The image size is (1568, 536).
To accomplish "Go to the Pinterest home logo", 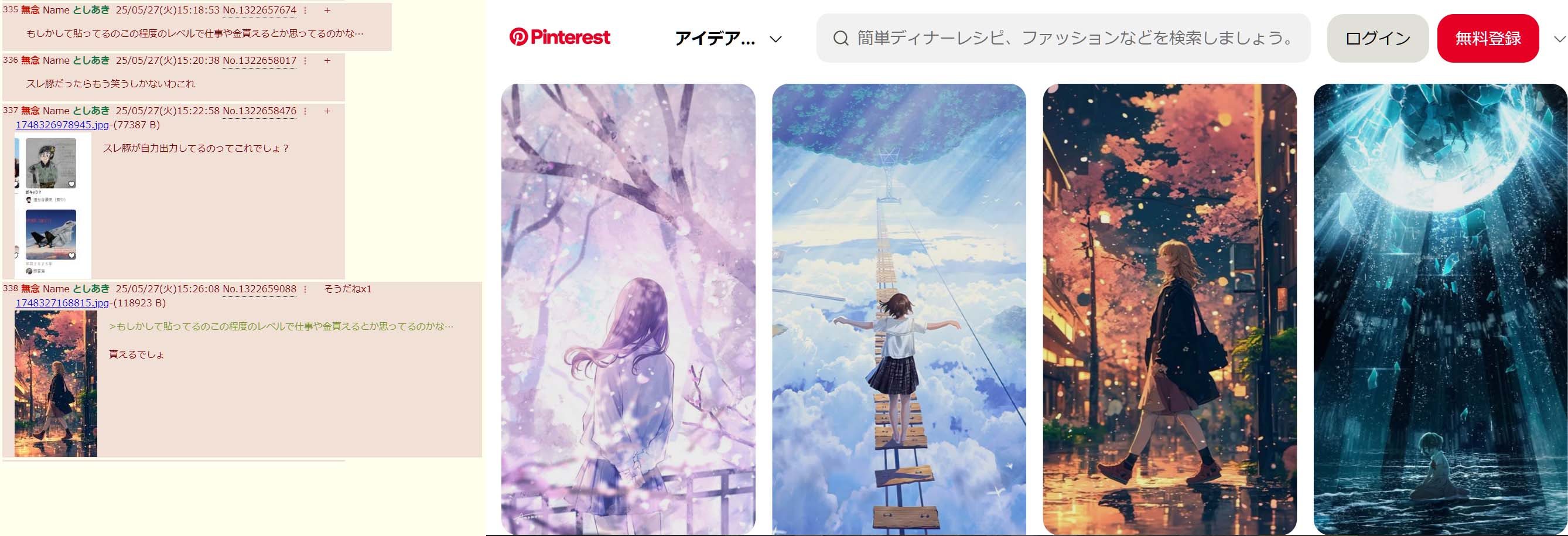I will click(560, 37).
